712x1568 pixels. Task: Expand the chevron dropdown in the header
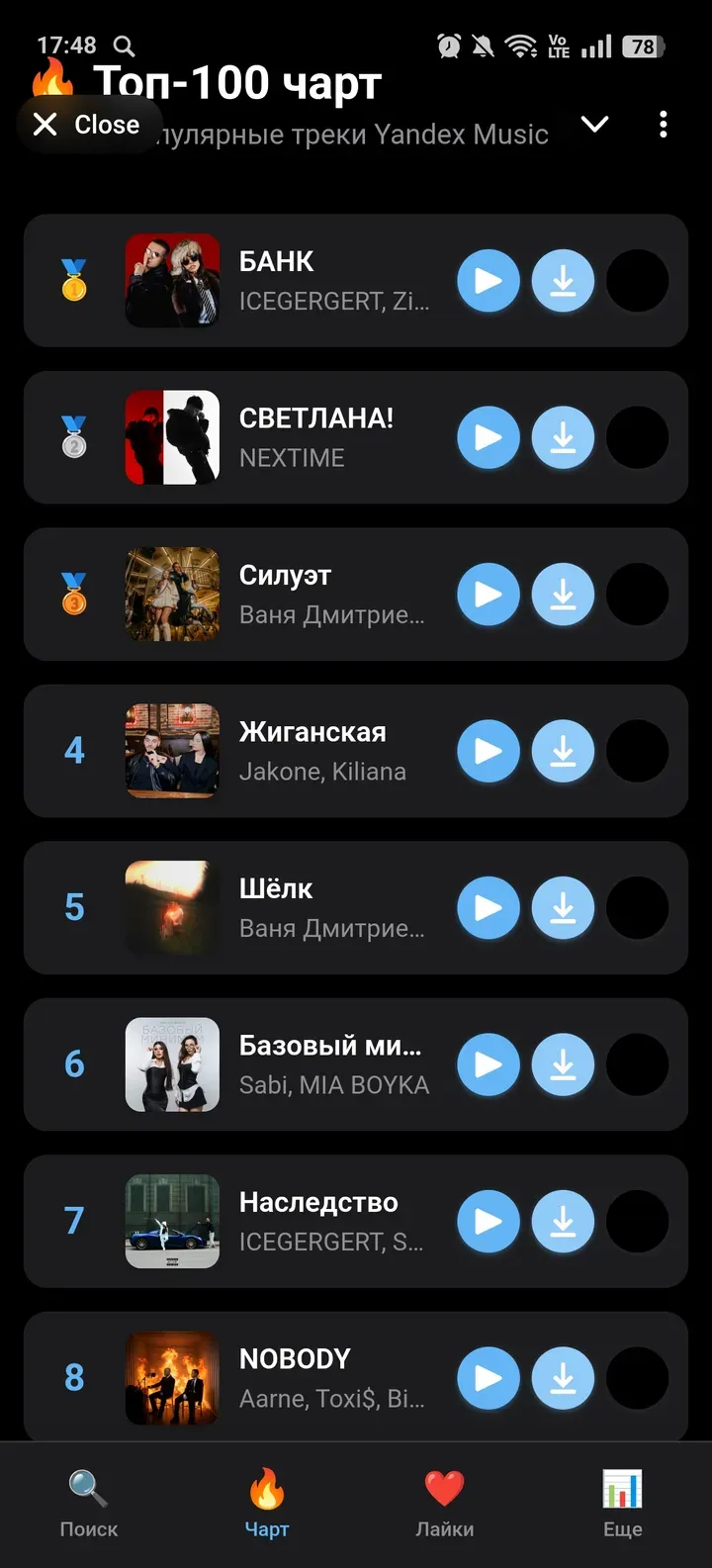tap(594, 125)
